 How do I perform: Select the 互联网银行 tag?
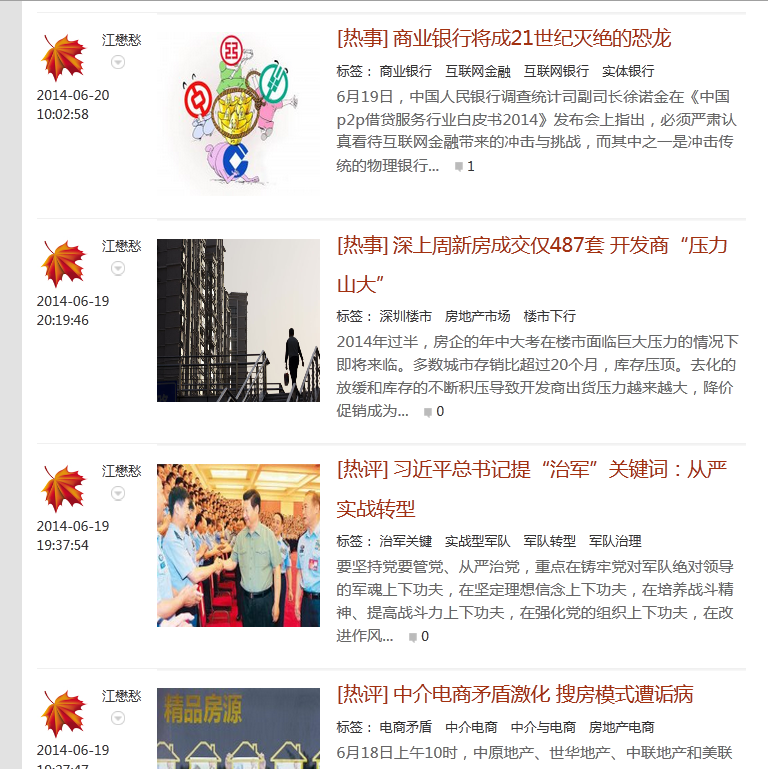click(x=556, y=72)
